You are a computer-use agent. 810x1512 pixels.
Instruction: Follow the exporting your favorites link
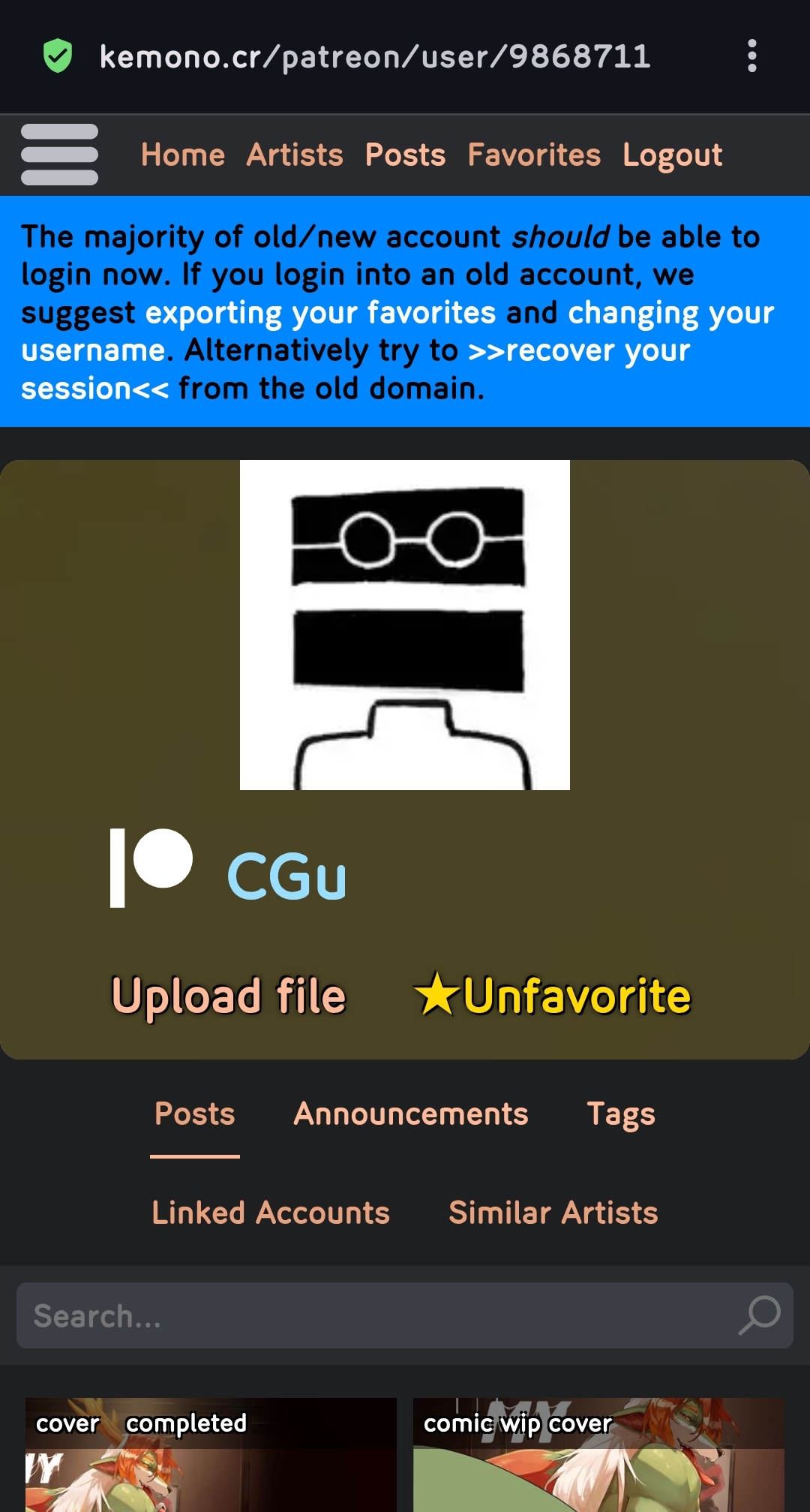click(320, 313)
